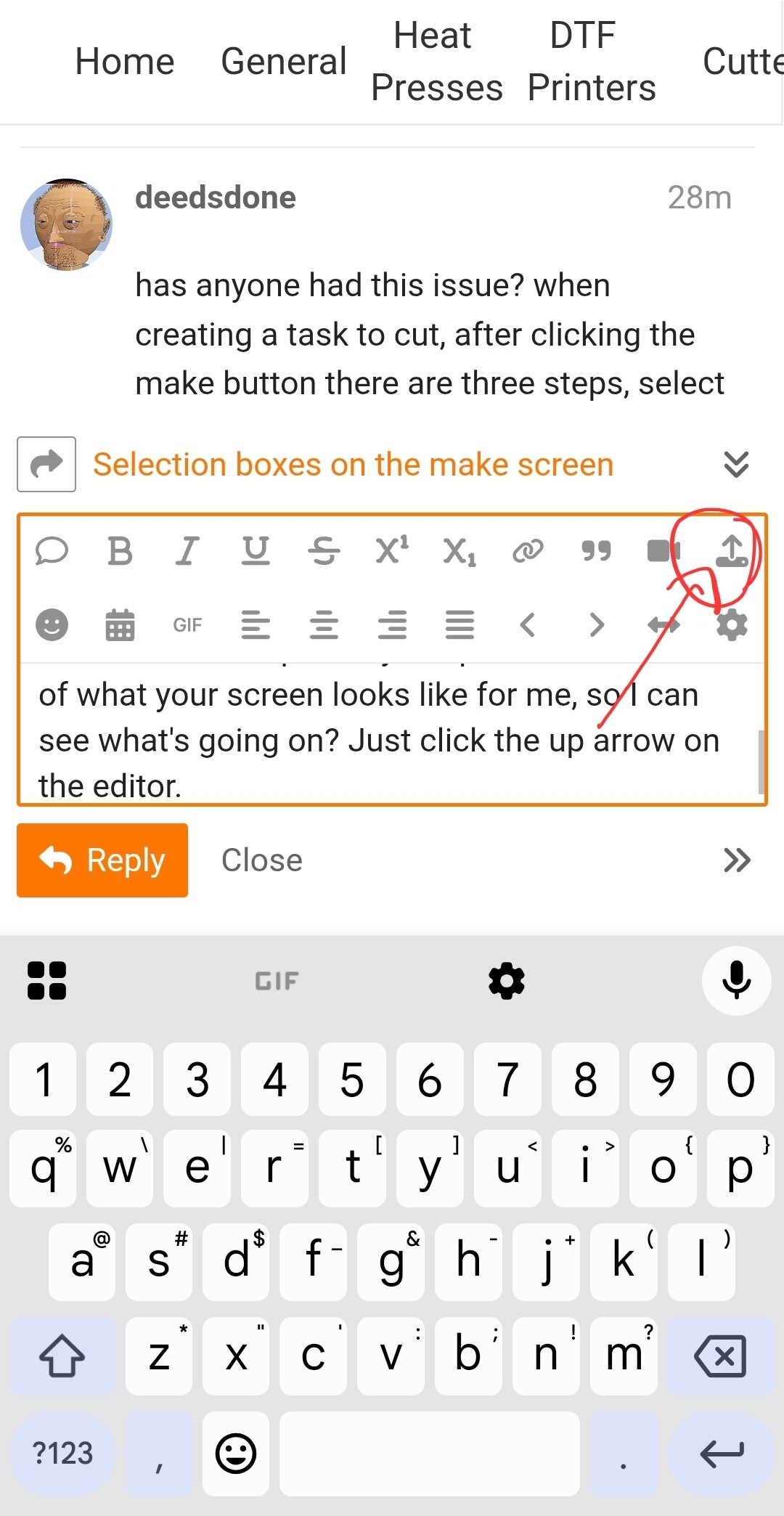Center align the text
784x1516 pixels.
[x=324, y=624]
